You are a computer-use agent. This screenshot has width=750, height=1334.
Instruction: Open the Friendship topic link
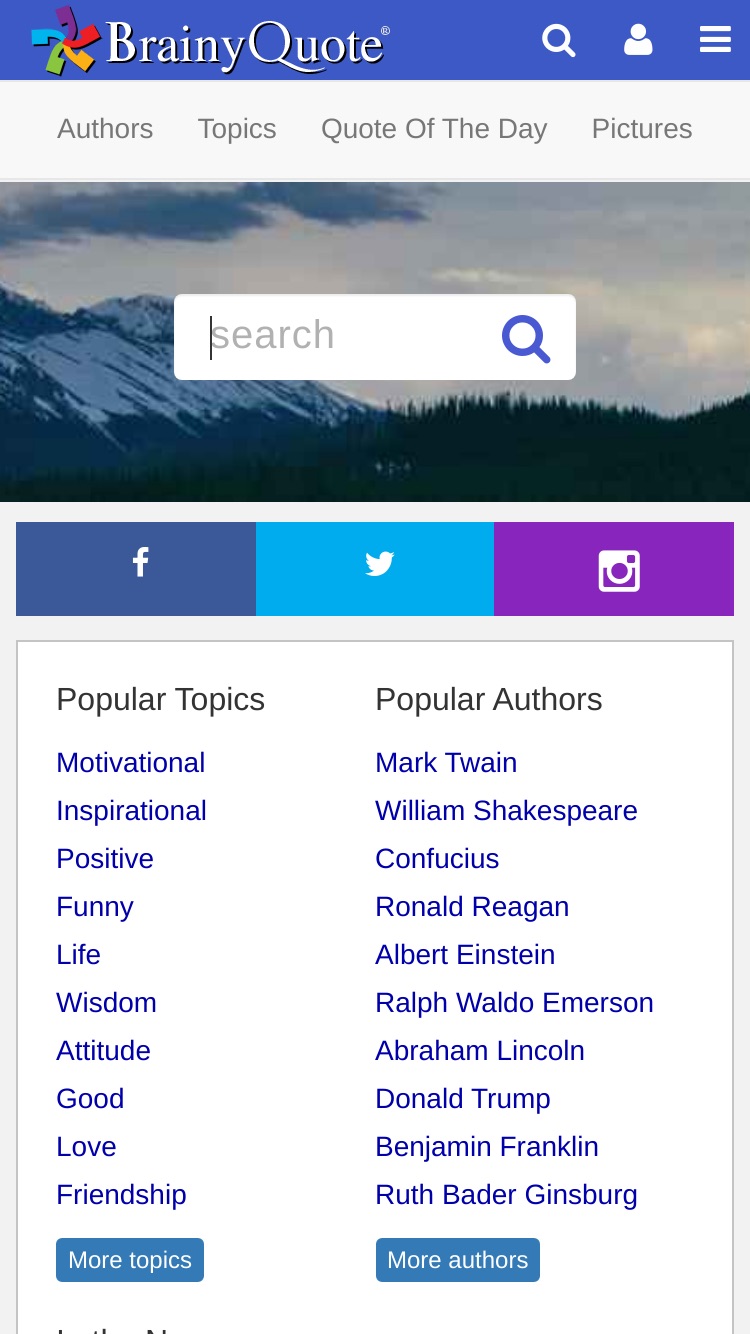[121, 1195]
